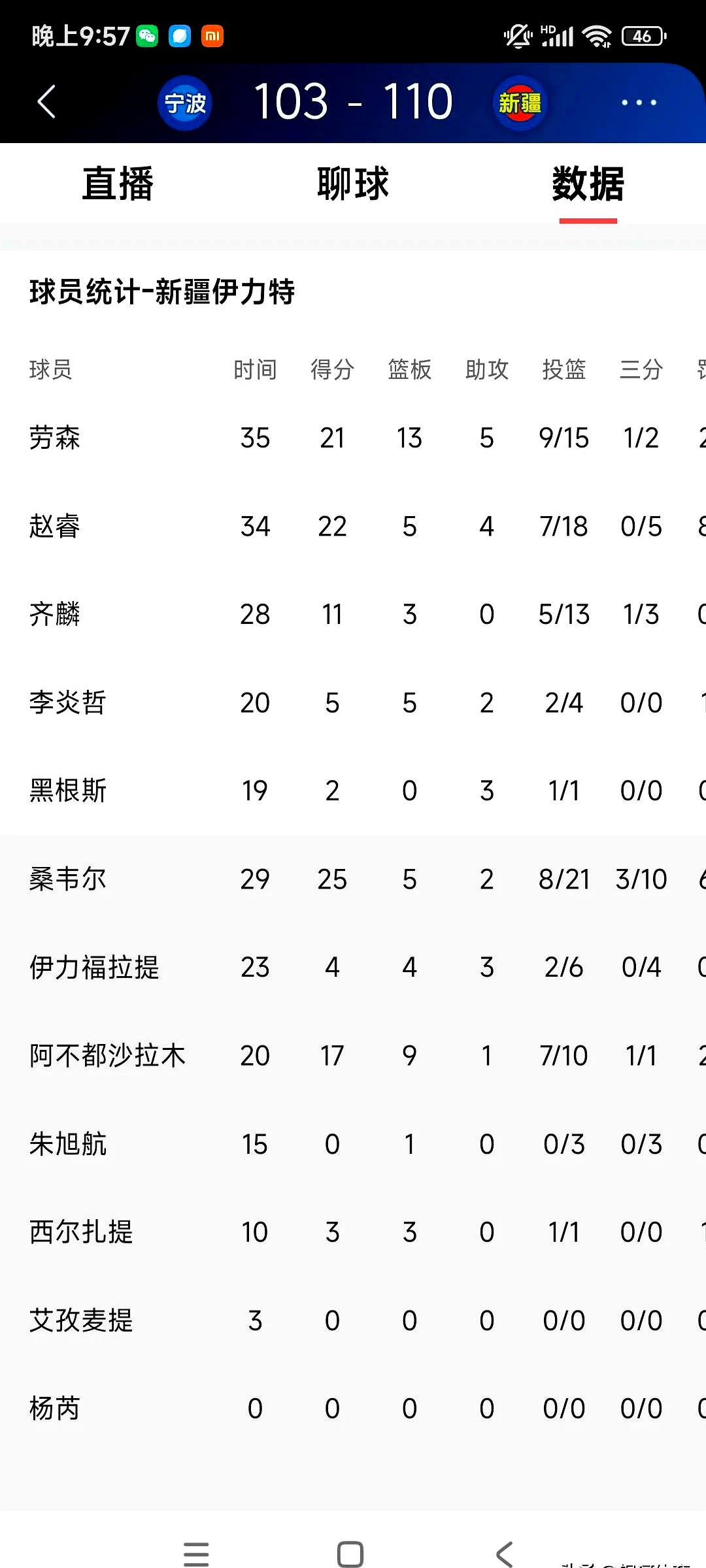The image size is (706, 1568).
Task: Open the more options menu with three dots
Action: point(638,102)
